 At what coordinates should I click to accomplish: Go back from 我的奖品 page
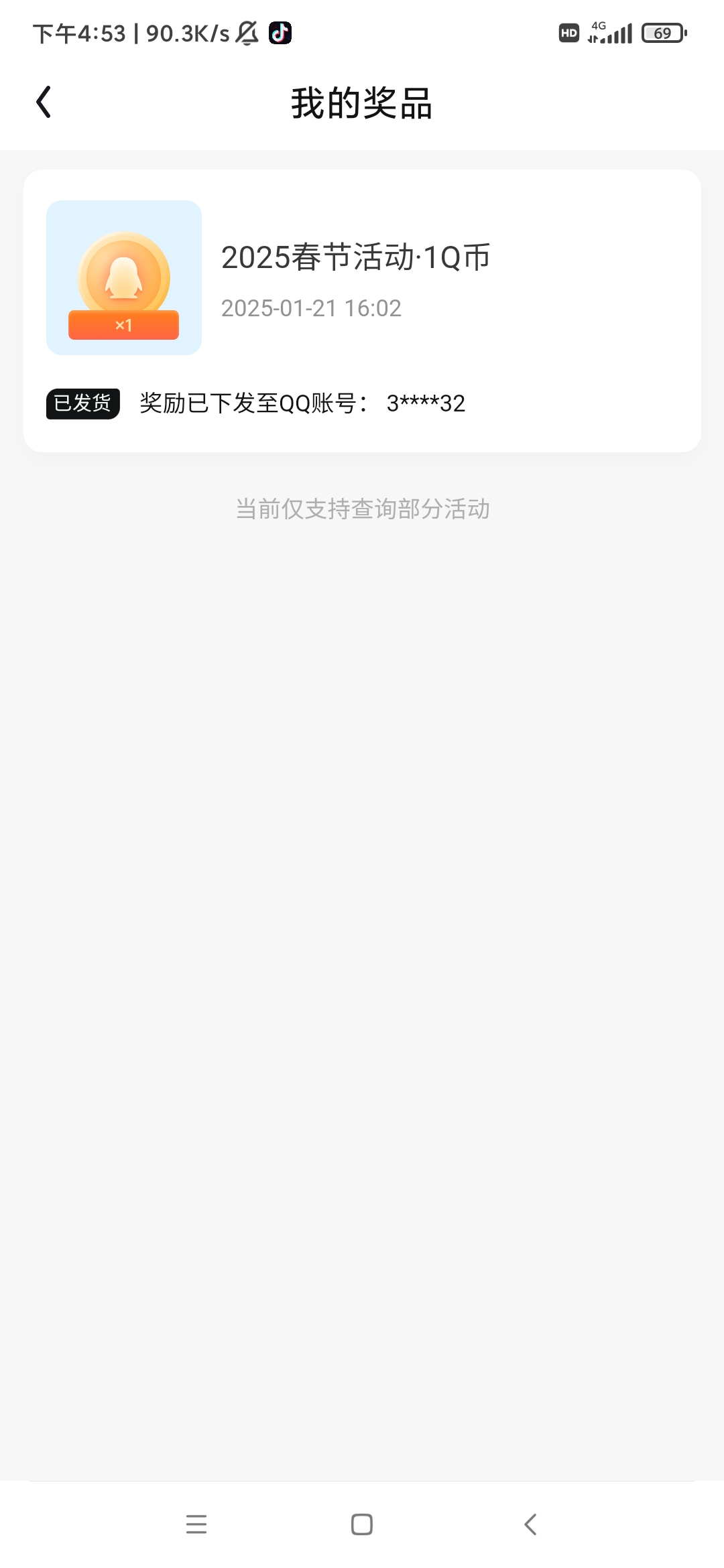coord(44,103)
